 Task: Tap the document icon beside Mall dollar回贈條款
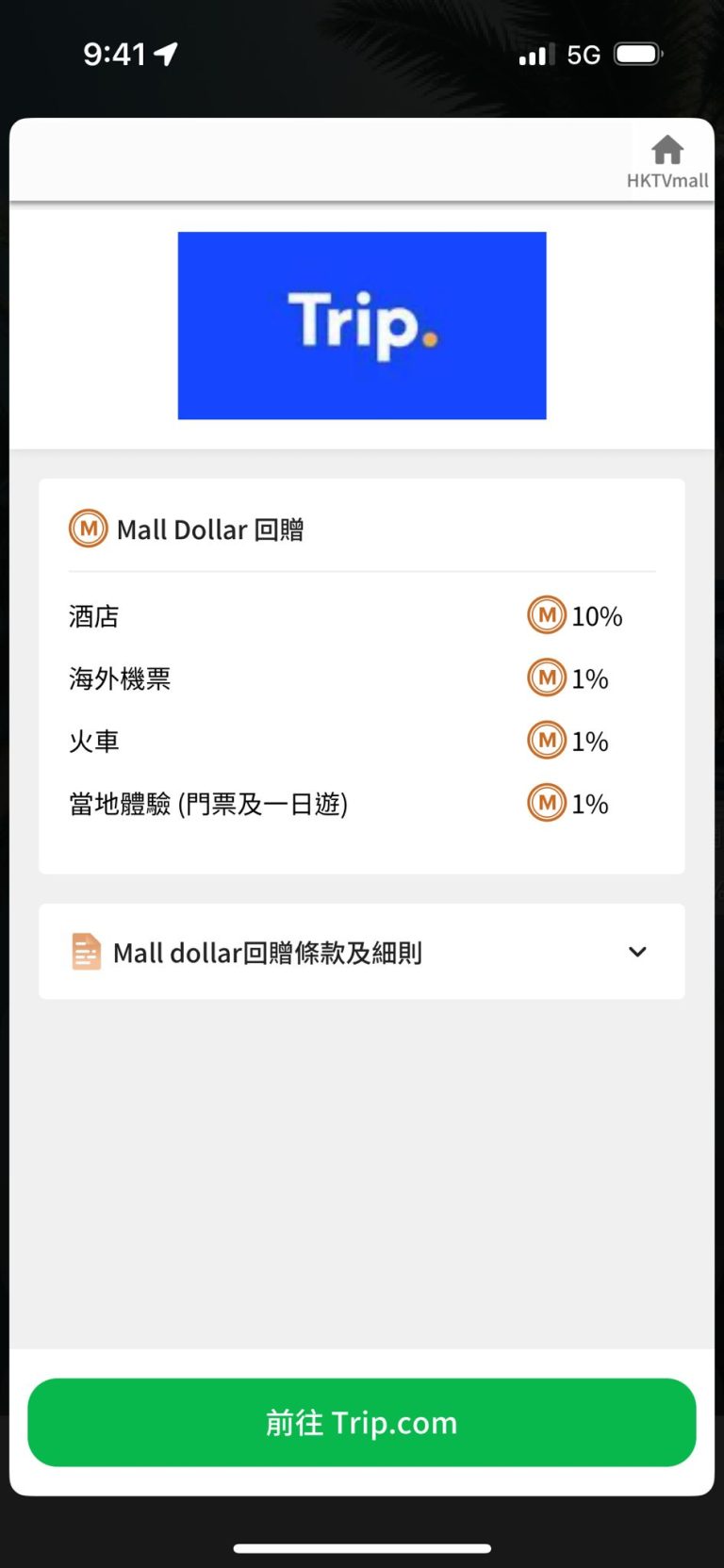[x=86, y=952]
